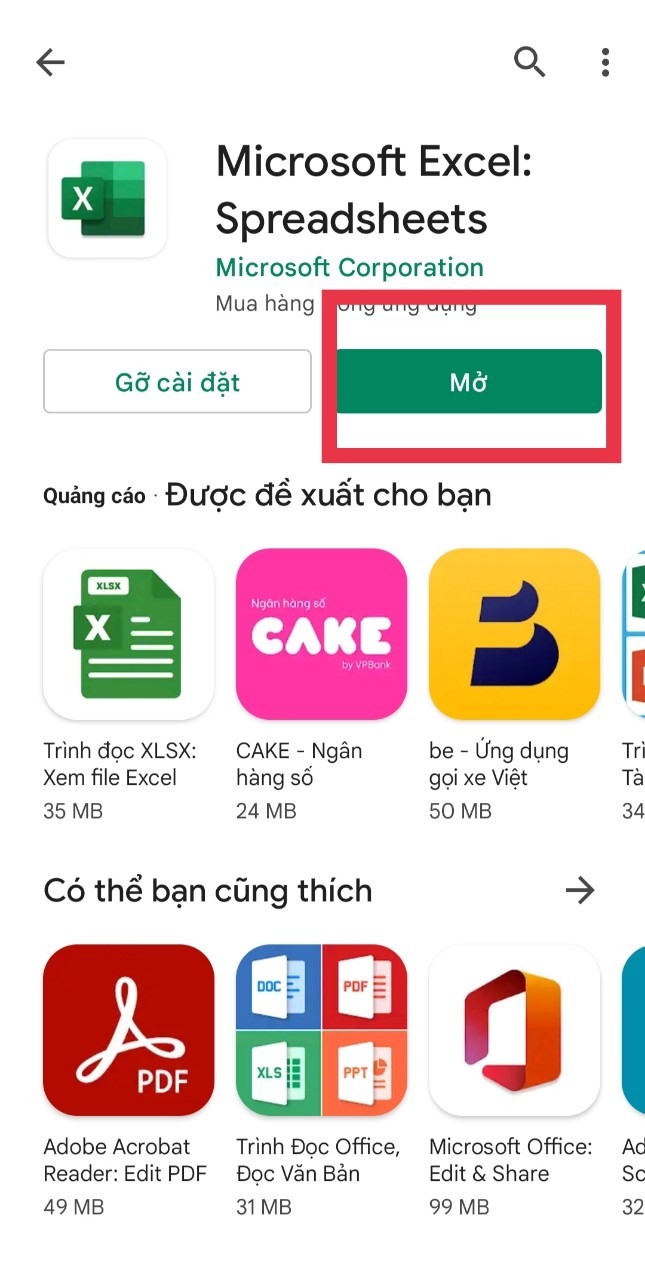Open the Microsoft Corporation developer link
The width and height of the screenshot is (645, 1280).
pyautogui.click(x=350, y=267)
